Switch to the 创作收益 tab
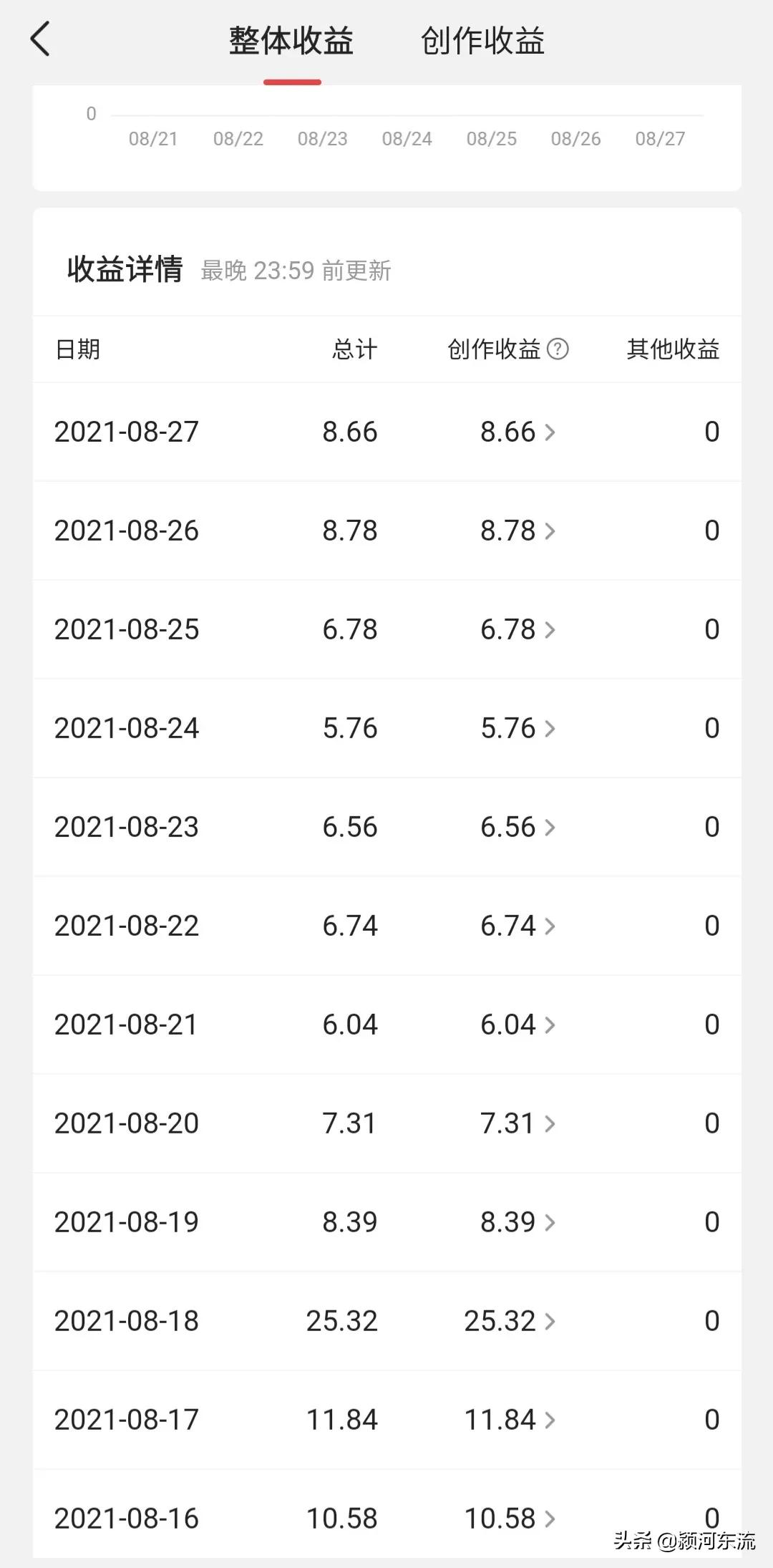Screen dimensions: 773x1568 point(482,41)
